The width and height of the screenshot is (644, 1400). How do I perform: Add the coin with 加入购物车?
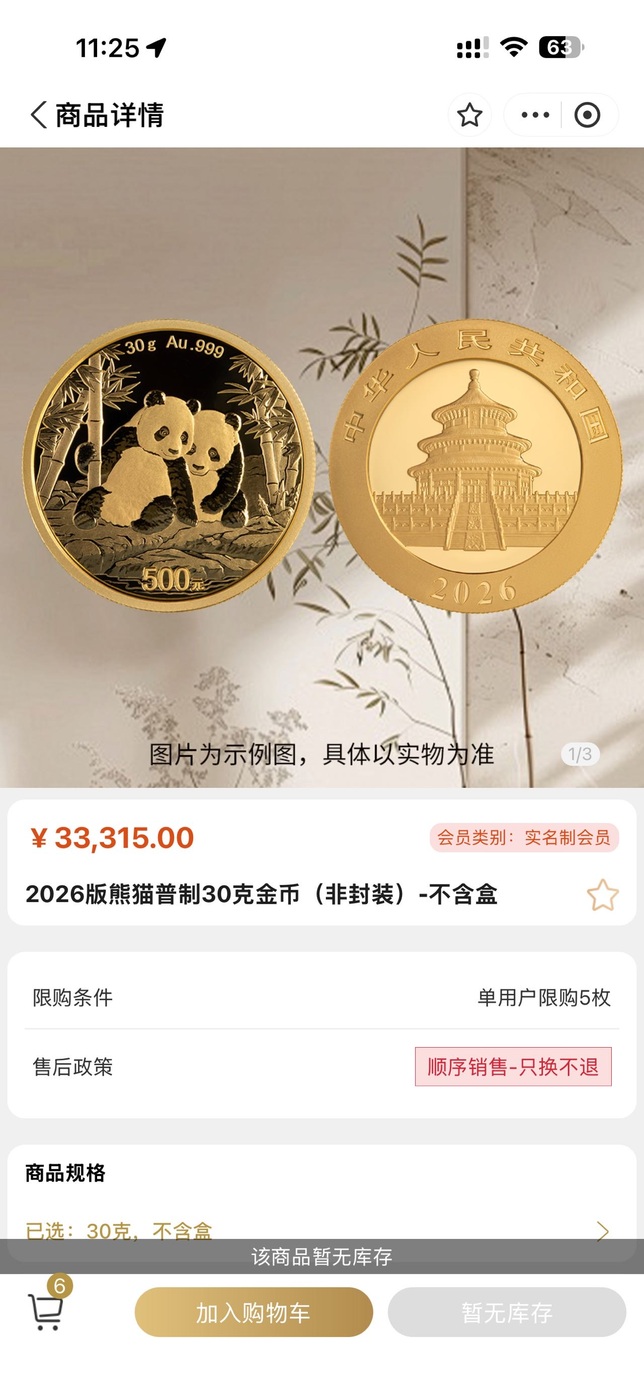pyautogui.click(x=253, y=1312)
